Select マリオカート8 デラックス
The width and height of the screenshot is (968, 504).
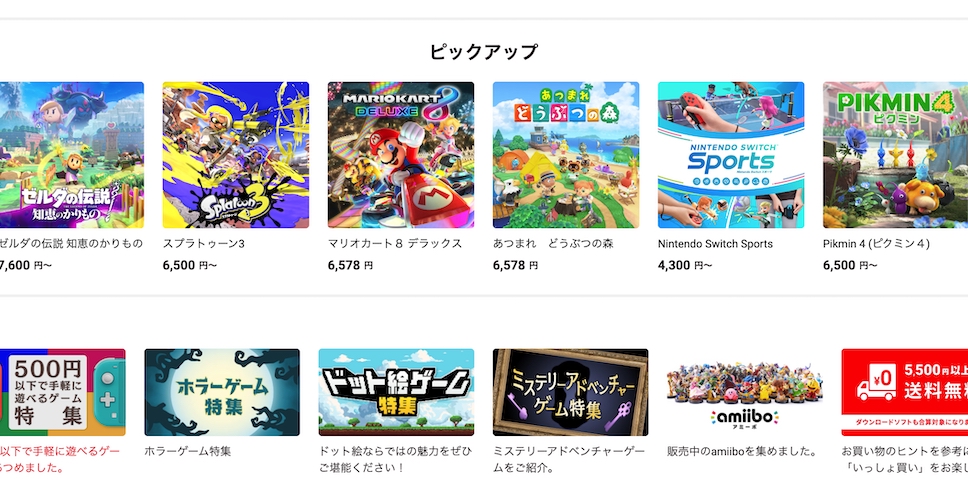[401, 155]
